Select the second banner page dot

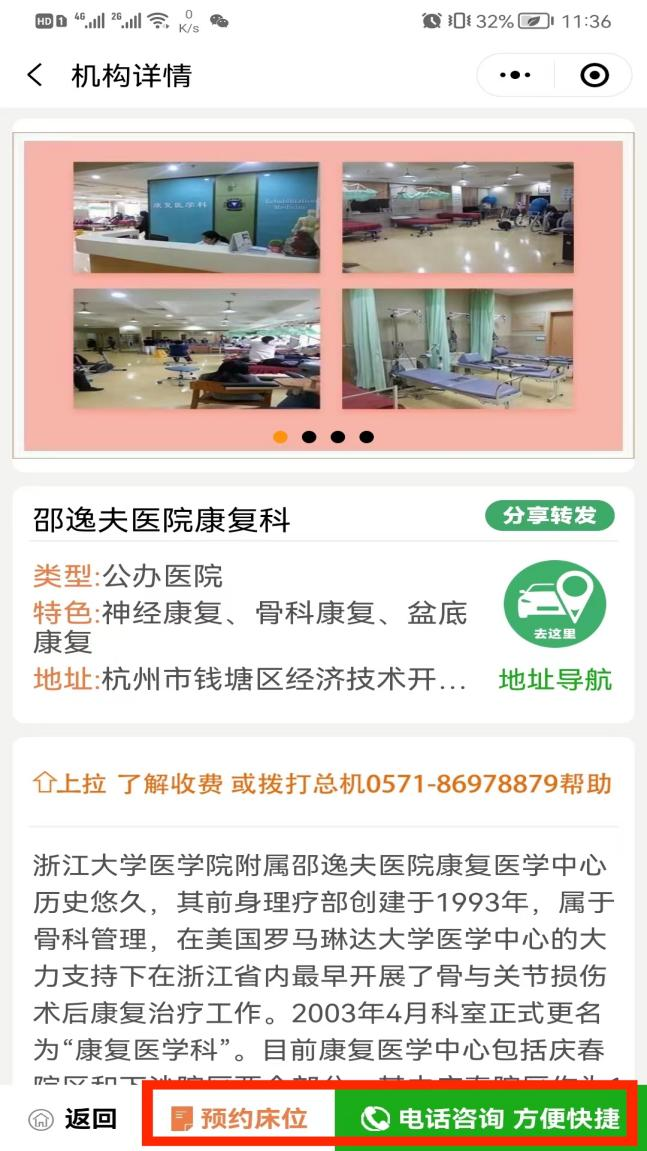[309, 437]
